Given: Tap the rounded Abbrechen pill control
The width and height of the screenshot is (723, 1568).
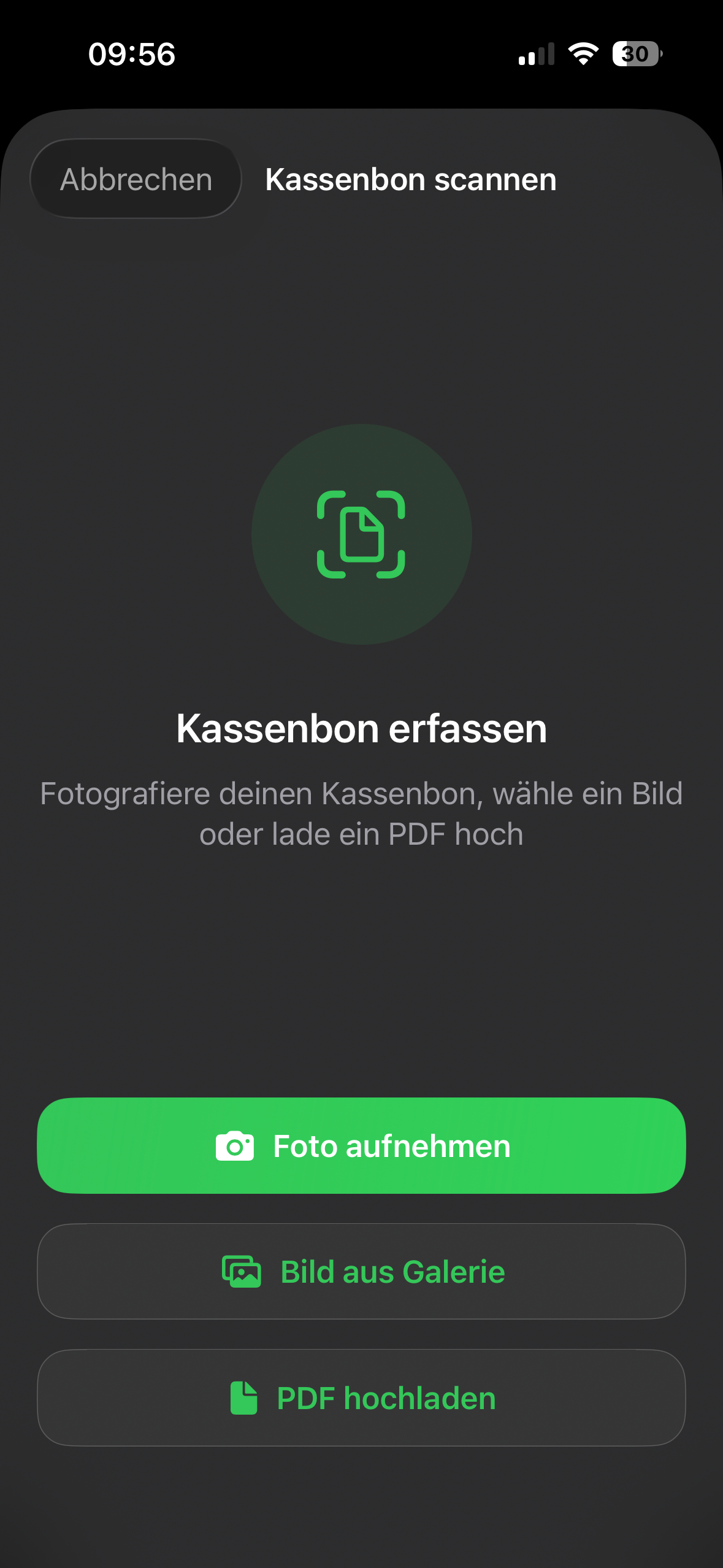Looking at the screenshot, I should [135, 179].
